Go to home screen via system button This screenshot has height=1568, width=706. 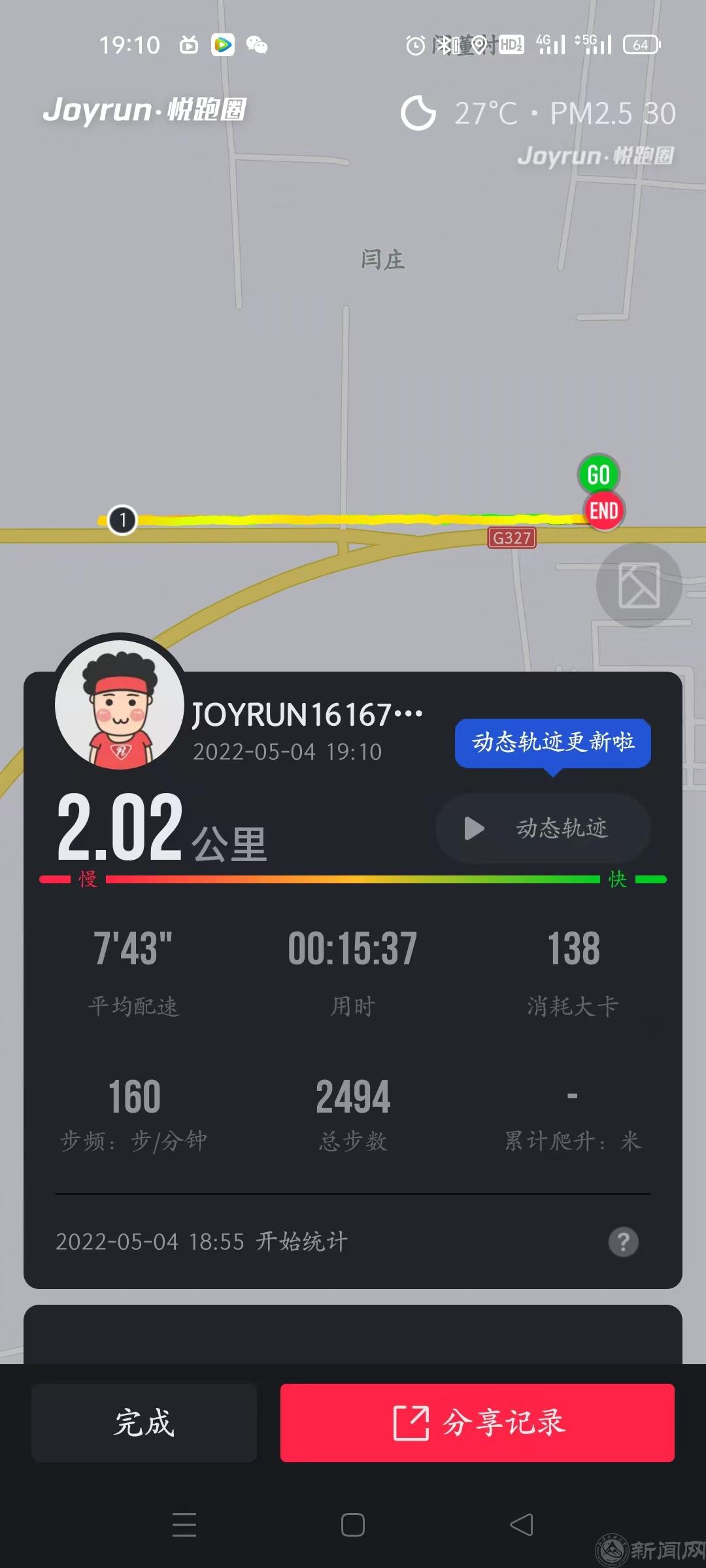353,1525
